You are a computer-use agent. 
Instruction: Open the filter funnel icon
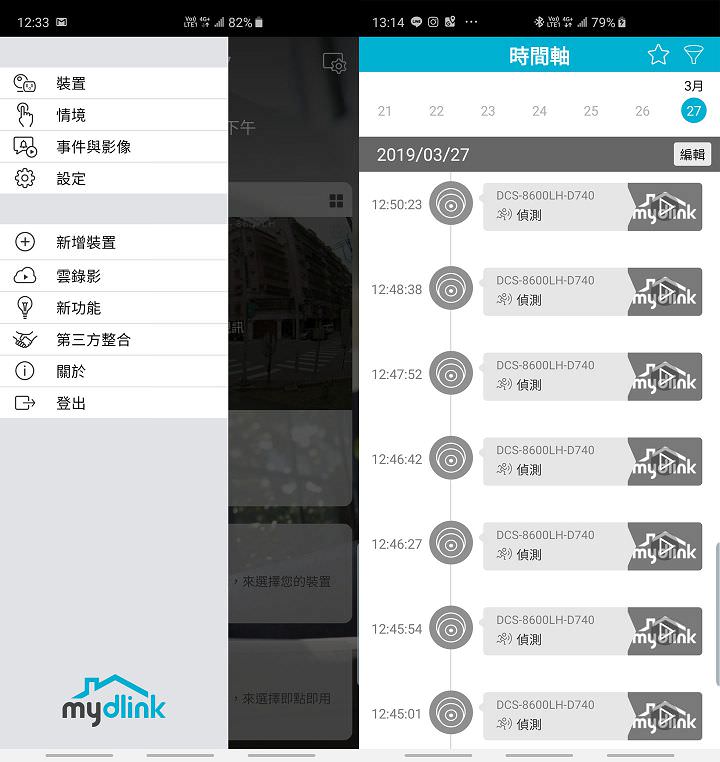coord(692,55)
